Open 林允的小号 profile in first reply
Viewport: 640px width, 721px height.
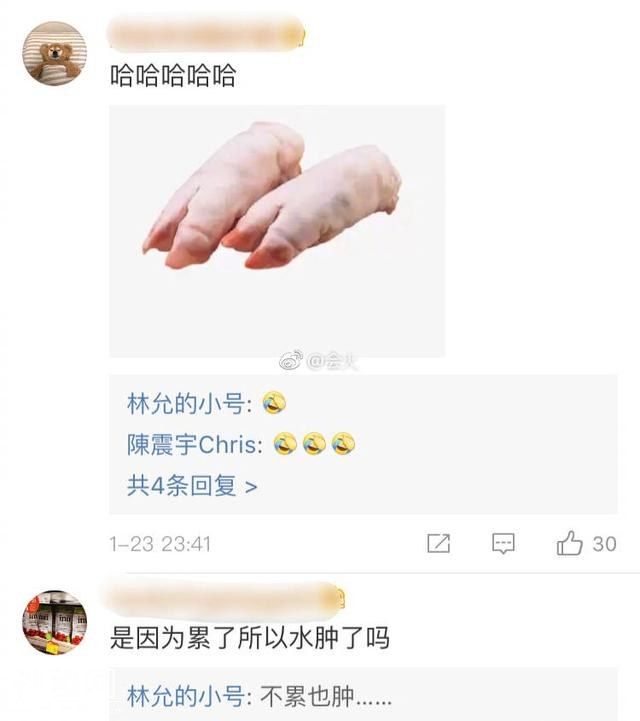coord(184,404)
